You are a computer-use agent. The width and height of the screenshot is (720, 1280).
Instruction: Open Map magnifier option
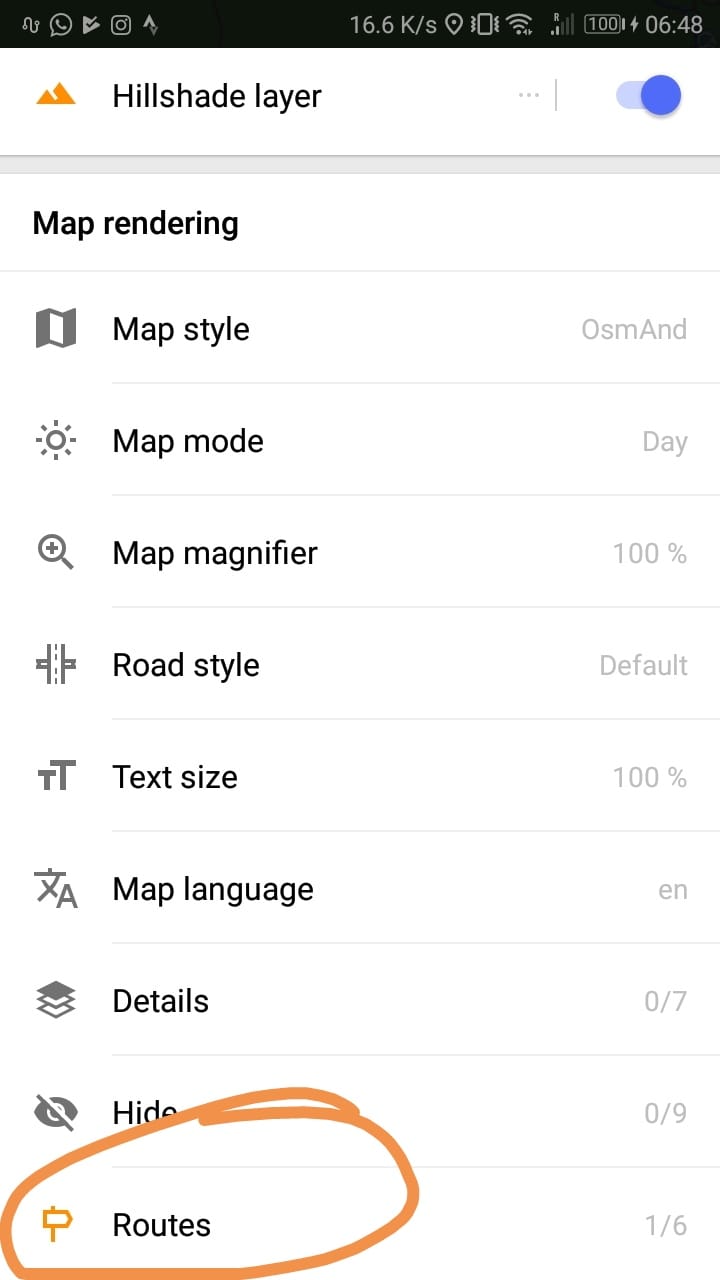coord(360,552)
